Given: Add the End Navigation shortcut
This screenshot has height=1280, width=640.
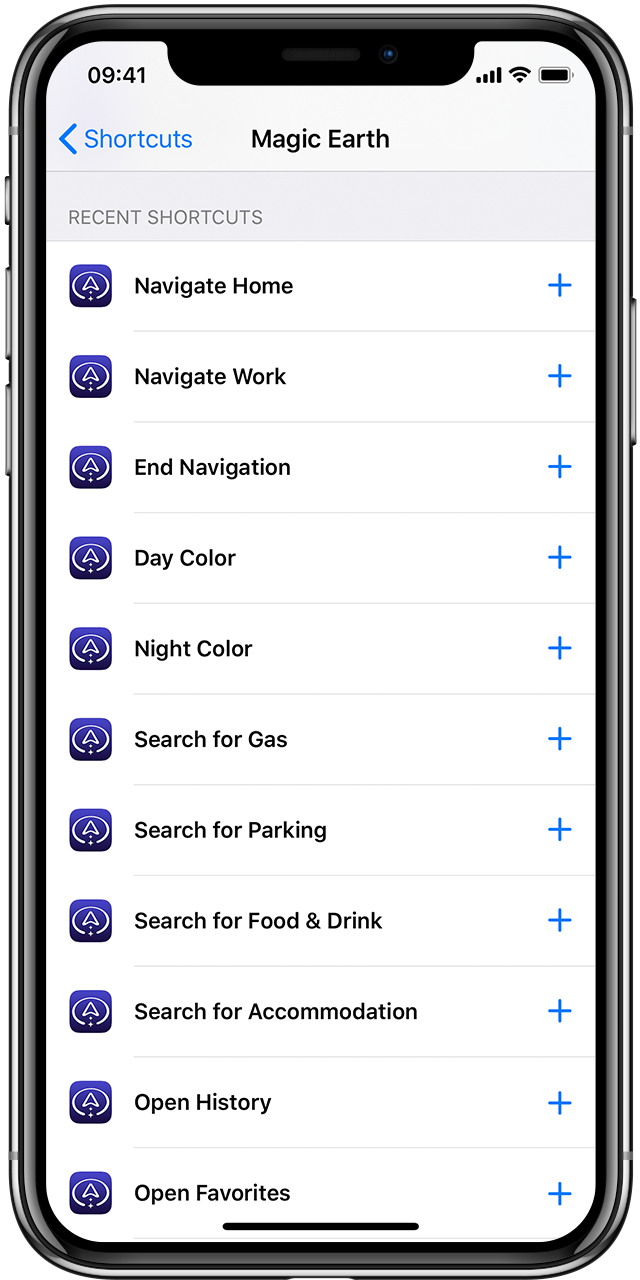Looking at the screenshot, I should (x=560, y=467).
